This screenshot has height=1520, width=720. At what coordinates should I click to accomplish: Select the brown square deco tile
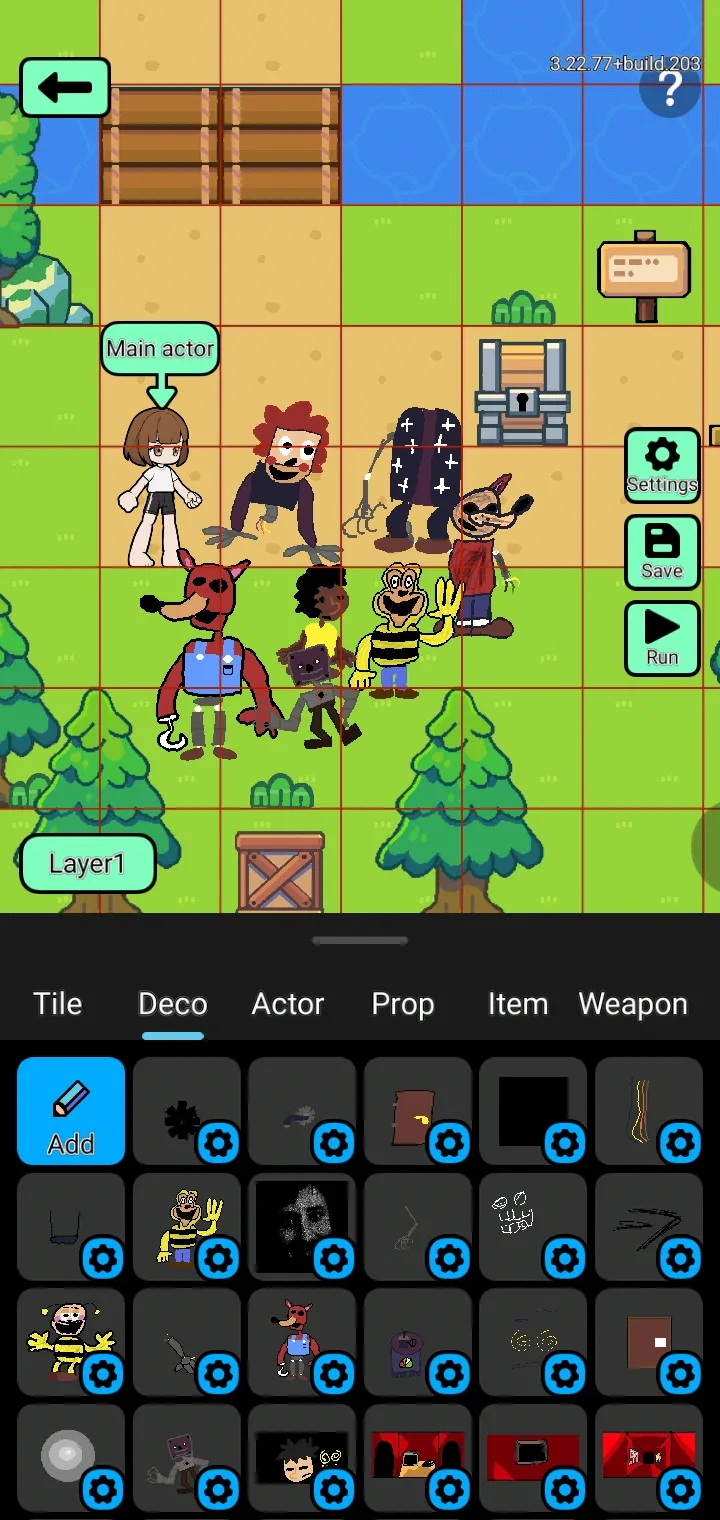coord(643,1340)
